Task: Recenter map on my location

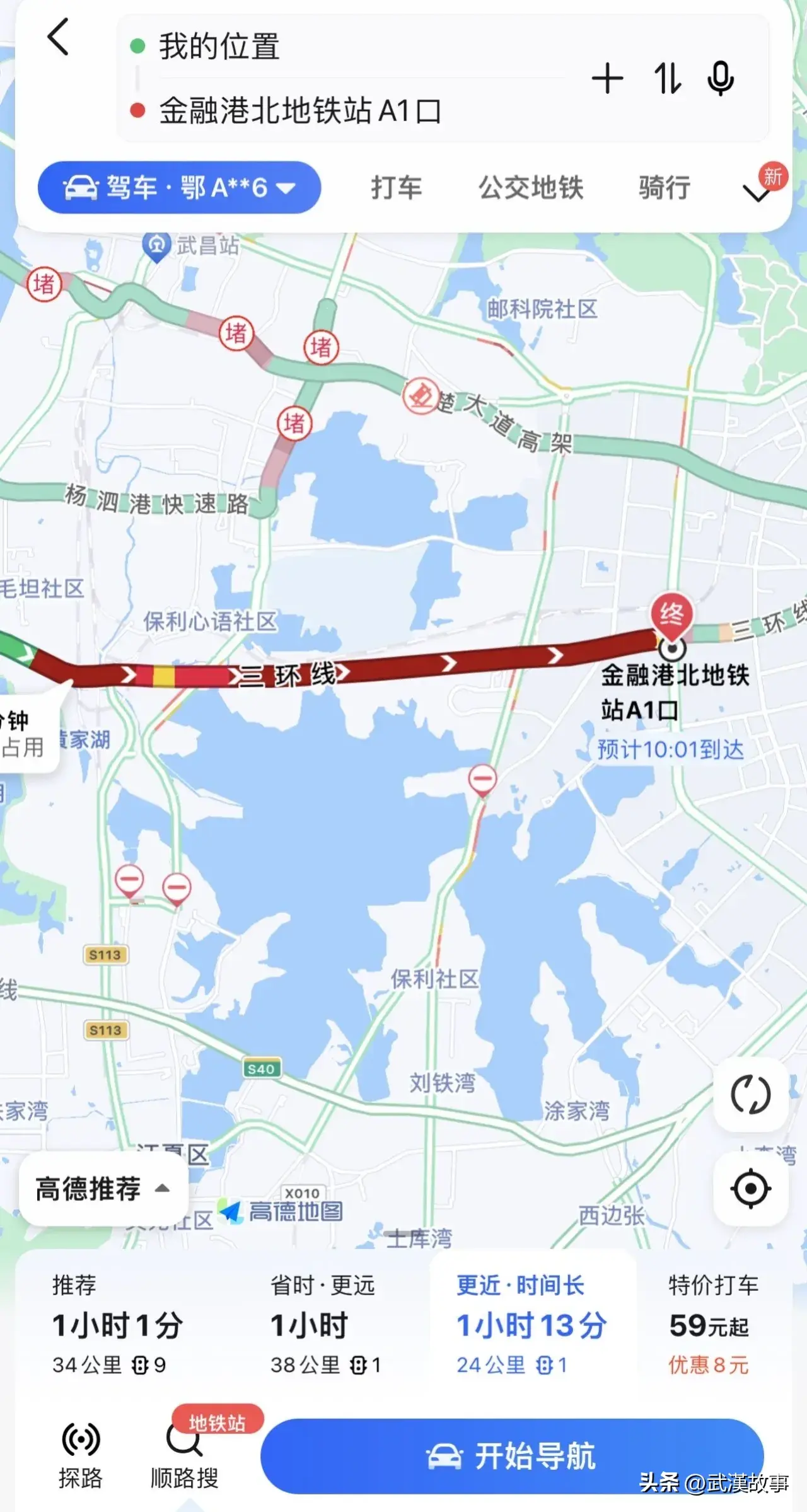Action: point(750,1189)
